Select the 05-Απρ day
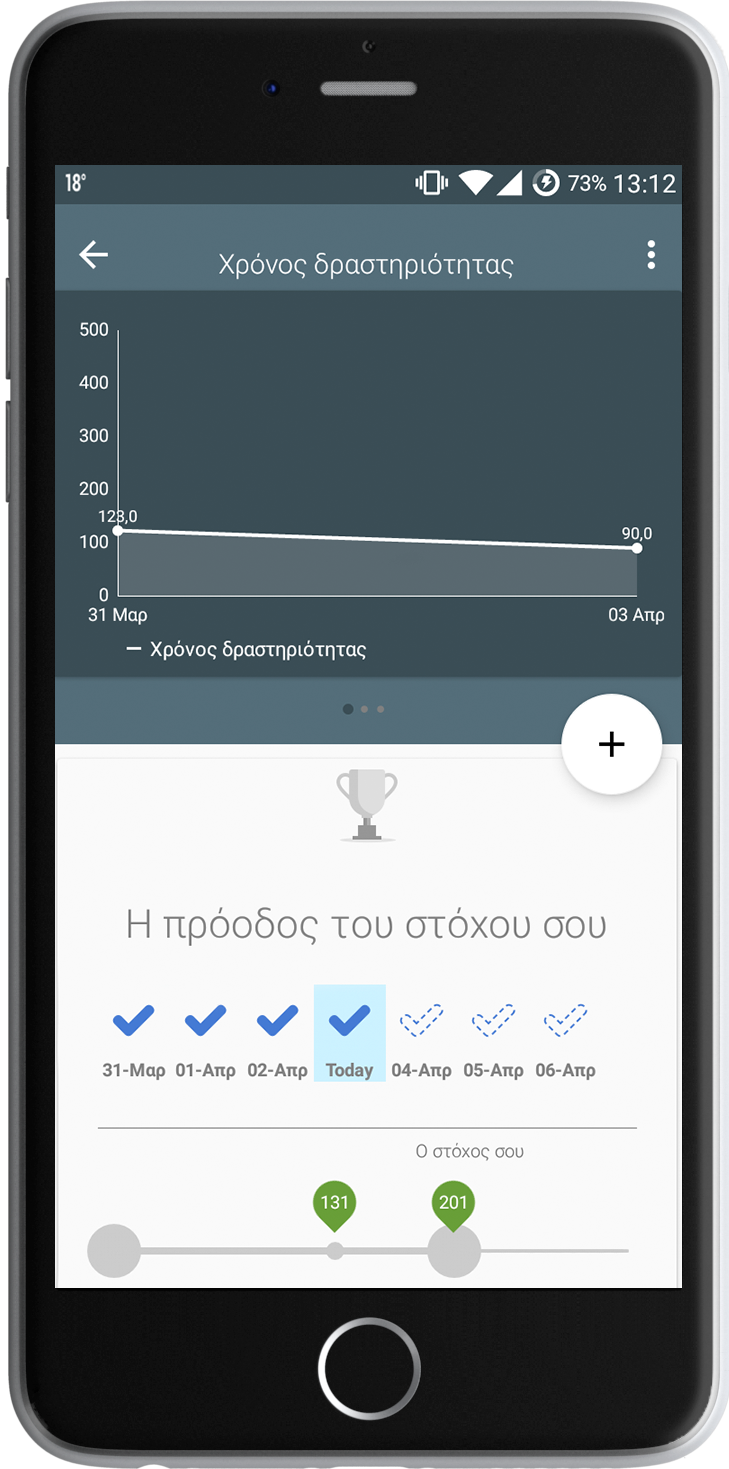729x1469 pixels. point(493,1022)
